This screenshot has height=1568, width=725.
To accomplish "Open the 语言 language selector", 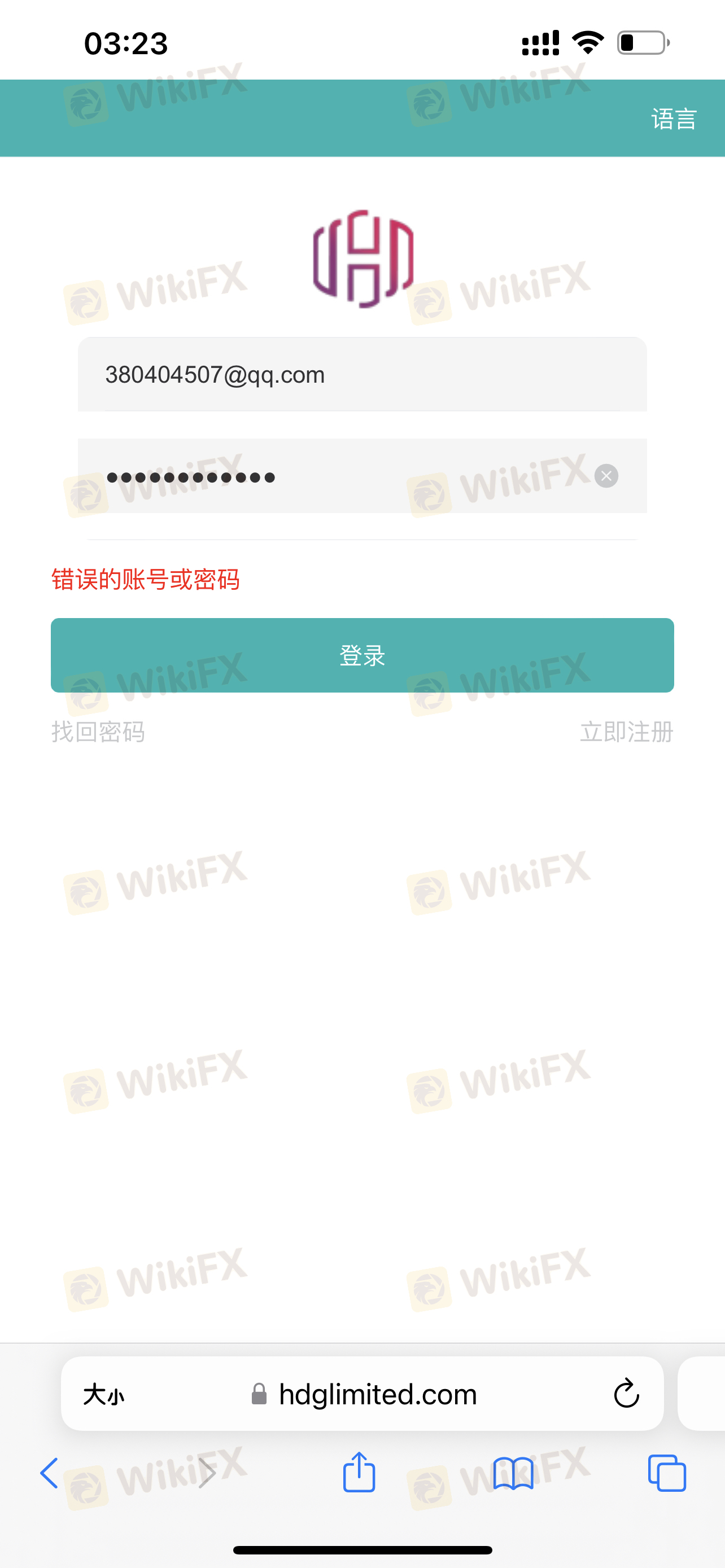I will click(x=674, y=119).
